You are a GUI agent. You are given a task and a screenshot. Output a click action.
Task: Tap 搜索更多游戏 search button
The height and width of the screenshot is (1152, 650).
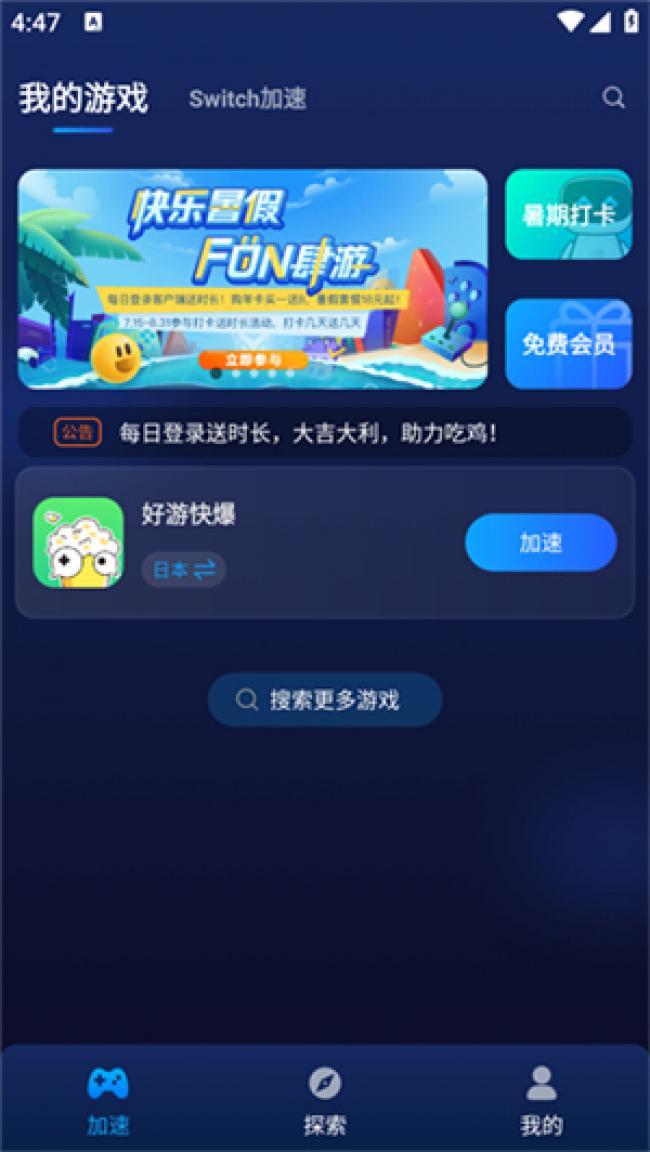tap(324, 699)
